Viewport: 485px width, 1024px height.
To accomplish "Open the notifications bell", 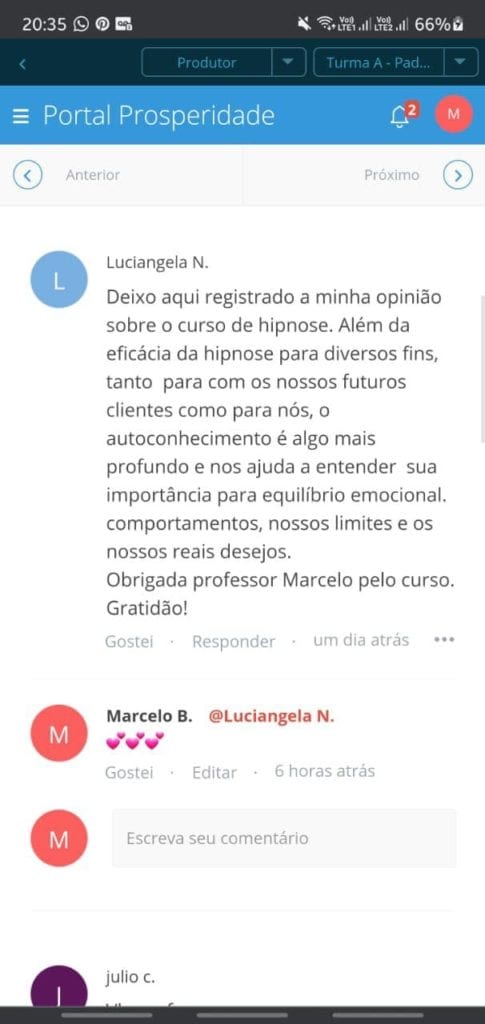I will coord(401,114).
